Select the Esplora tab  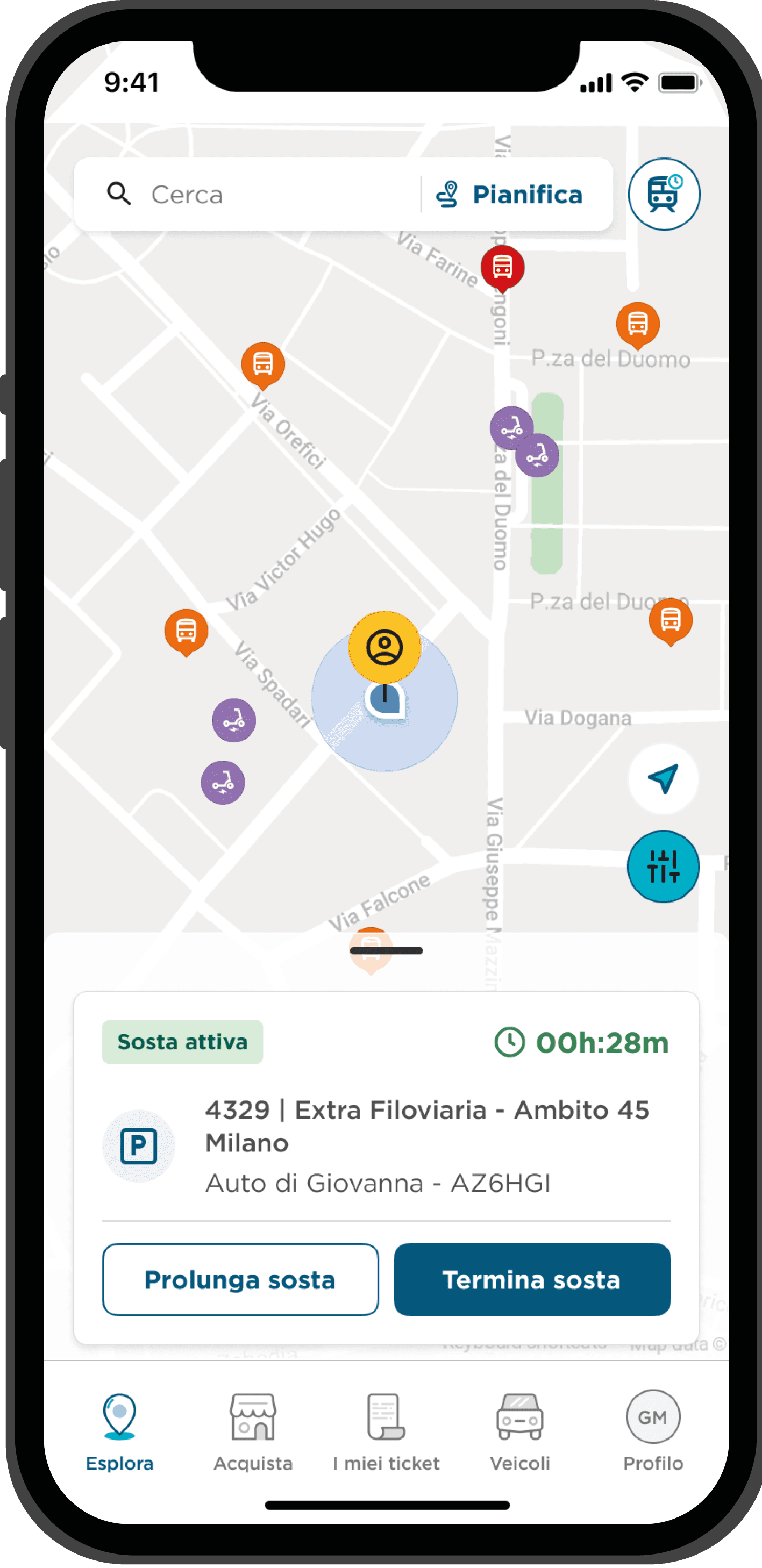click(x=119, y=1430)
